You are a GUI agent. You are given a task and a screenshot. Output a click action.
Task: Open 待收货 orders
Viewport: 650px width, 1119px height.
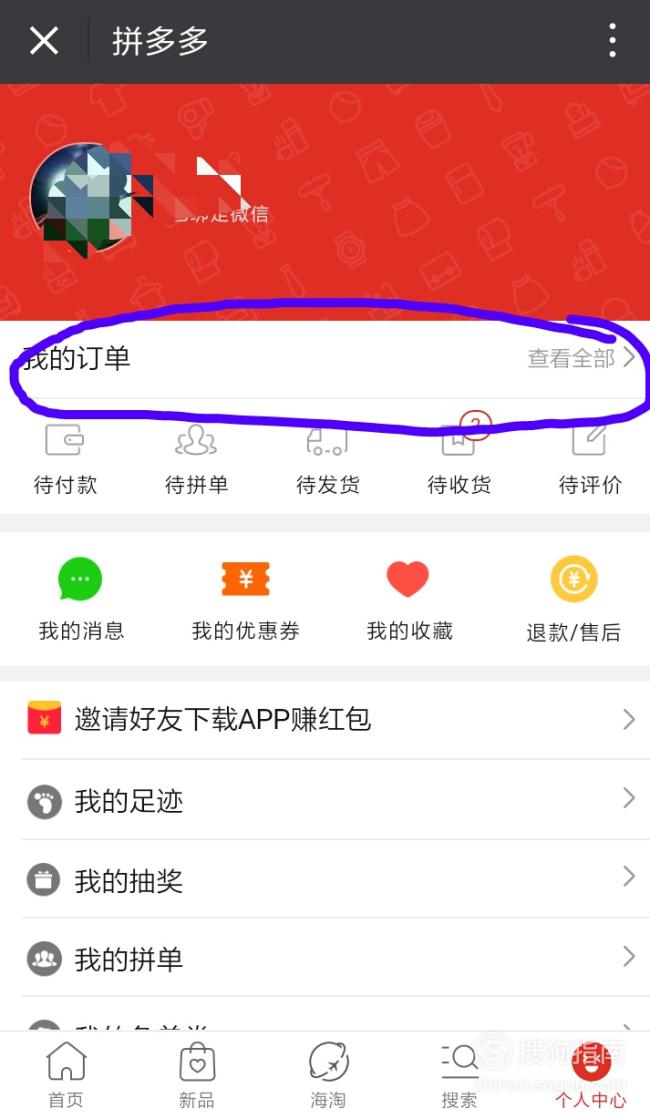(x=459, y=455)
